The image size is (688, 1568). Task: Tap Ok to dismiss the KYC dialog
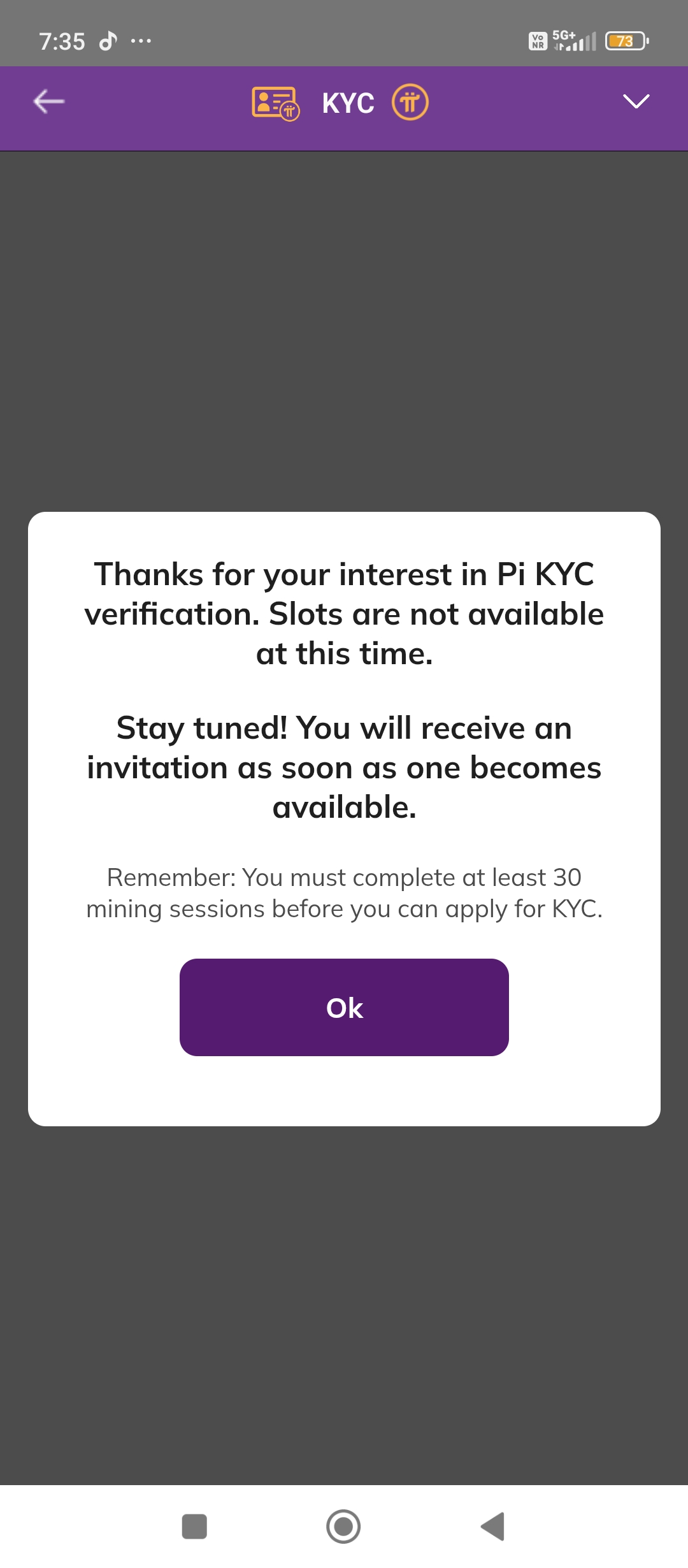(x=344, y=1007)
